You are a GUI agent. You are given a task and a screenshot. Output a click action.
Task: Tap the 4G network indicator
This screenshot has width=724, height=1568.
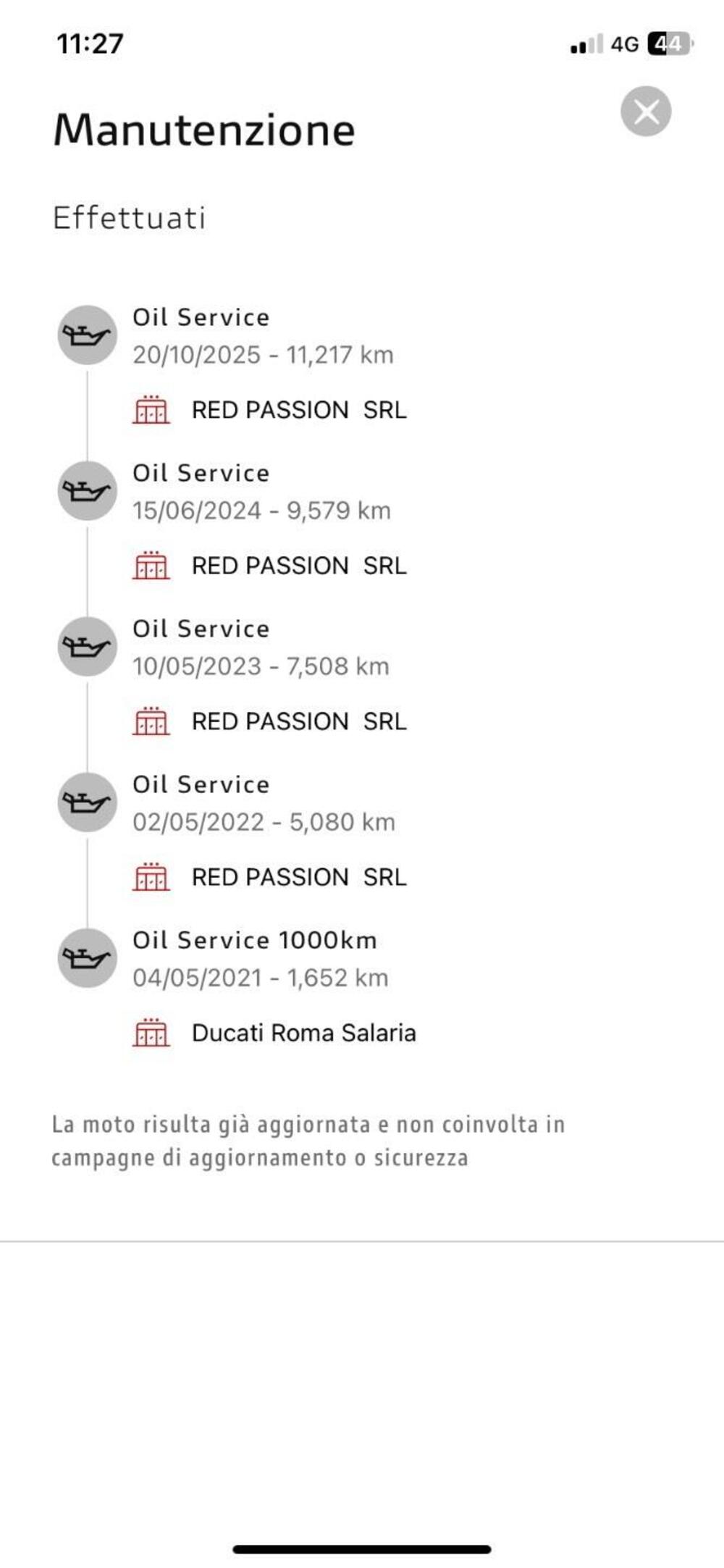[624, 45]
